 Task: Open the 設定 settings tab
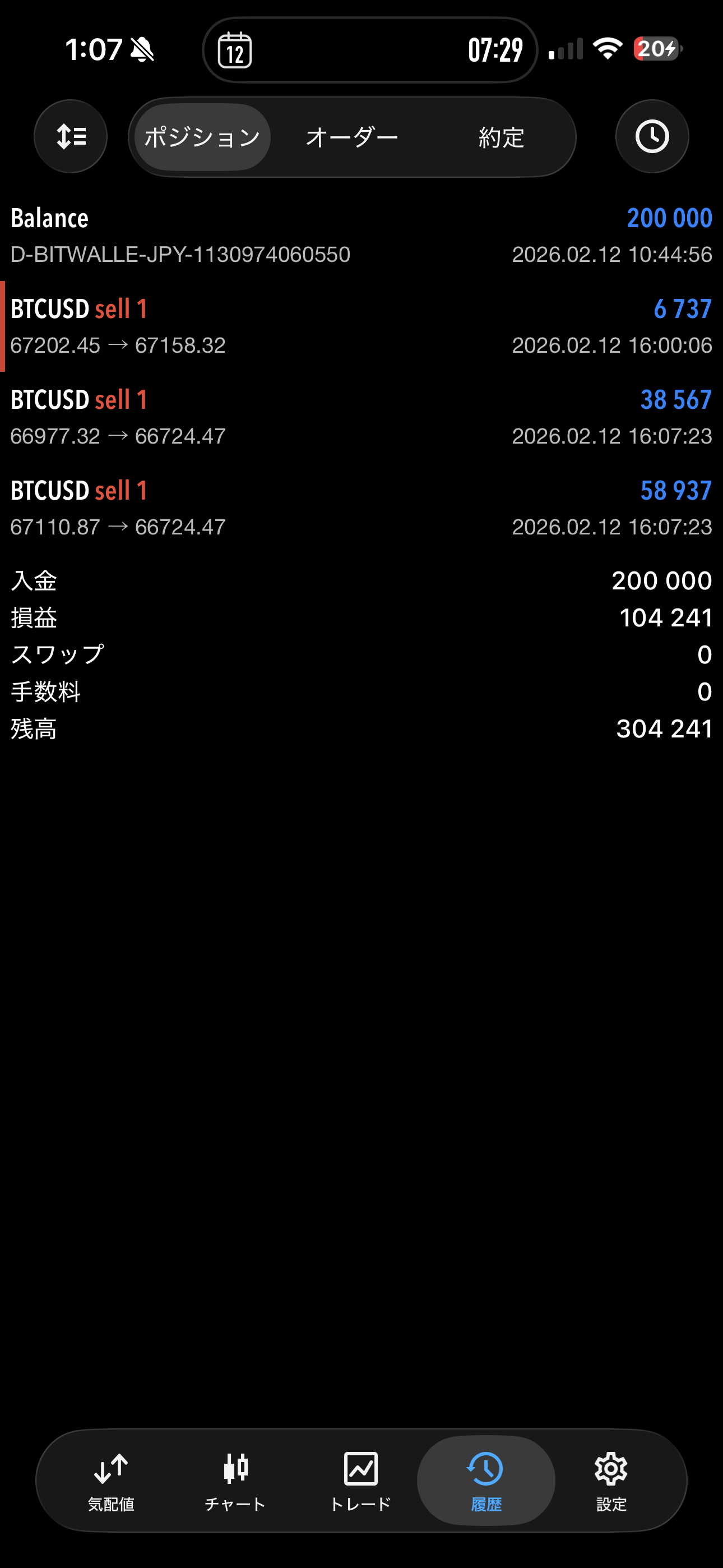click(611, 1481)
